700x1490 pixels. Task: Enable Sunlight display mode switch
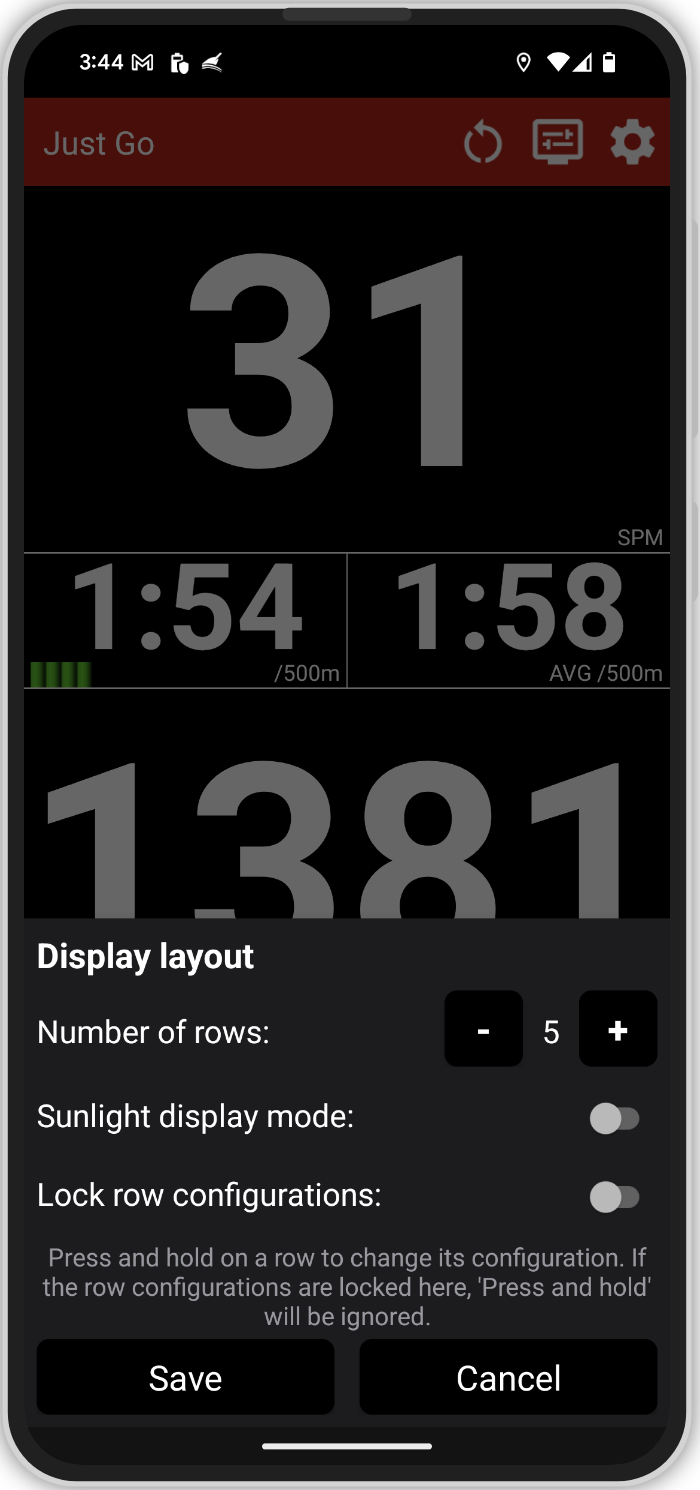pyautogui.click(x=614, y=1118)
